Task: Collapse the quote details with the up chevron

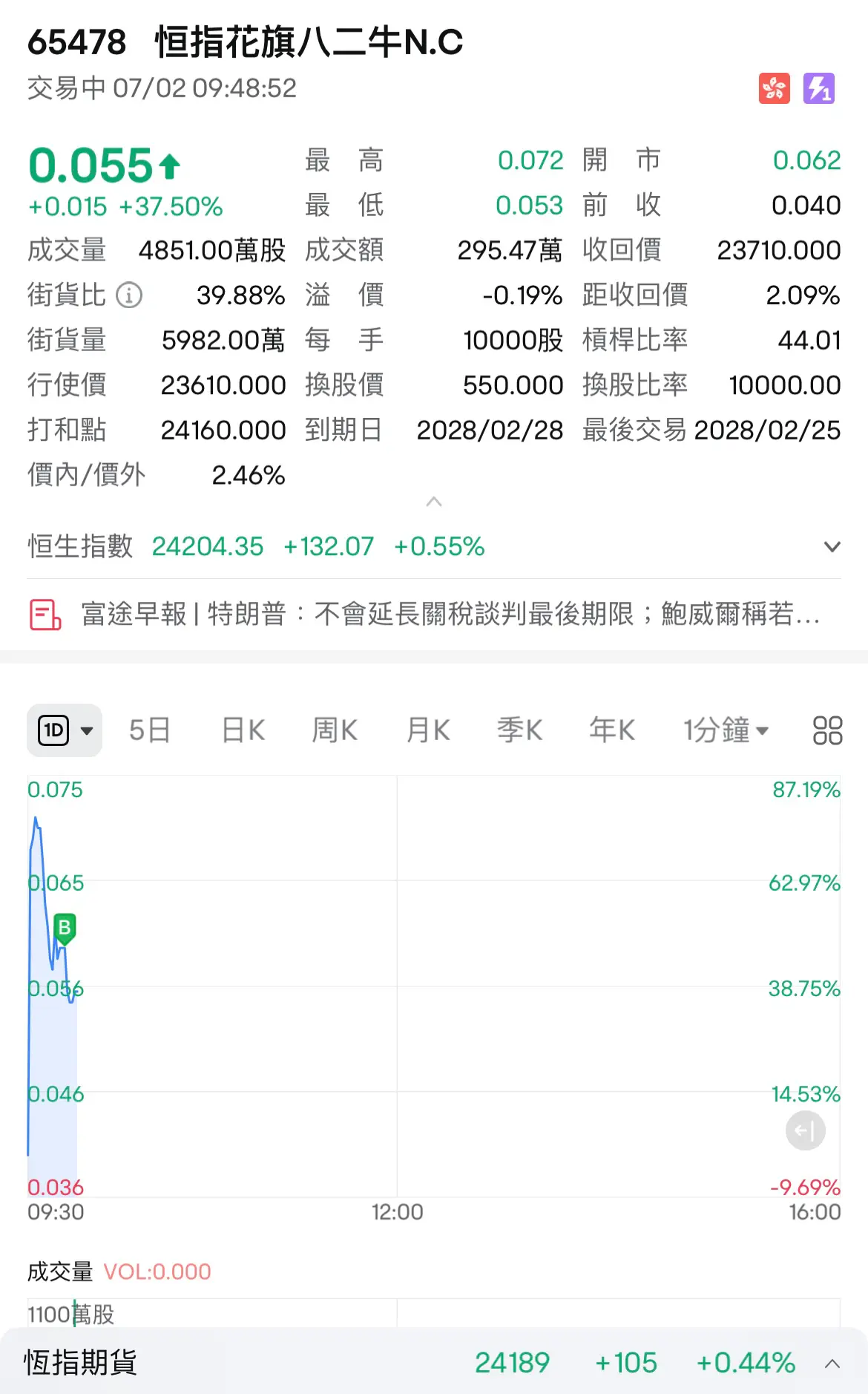Action: 434,503
